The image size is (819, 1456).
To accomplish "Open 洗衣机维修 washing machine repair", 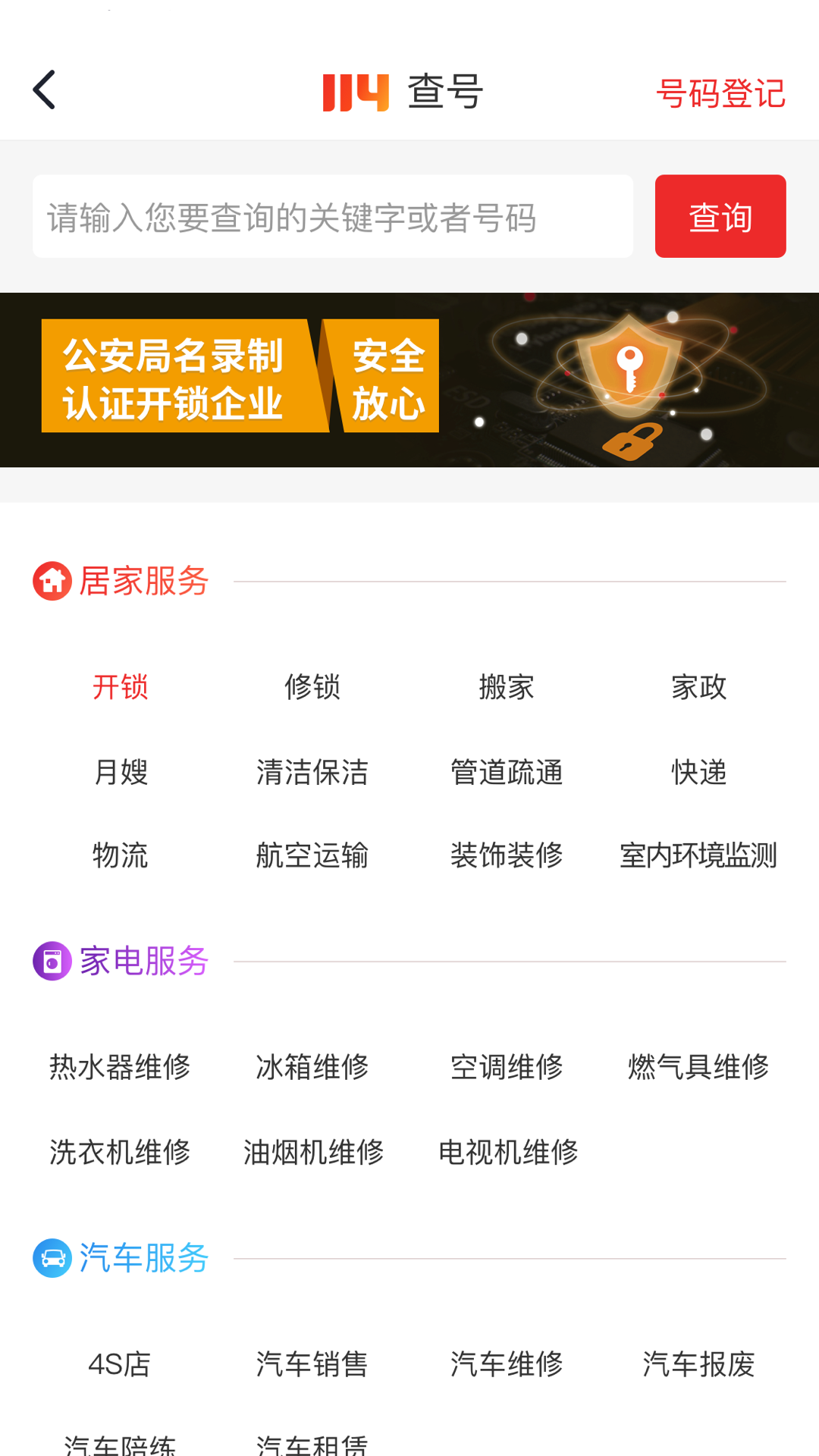I will 119,1153.
